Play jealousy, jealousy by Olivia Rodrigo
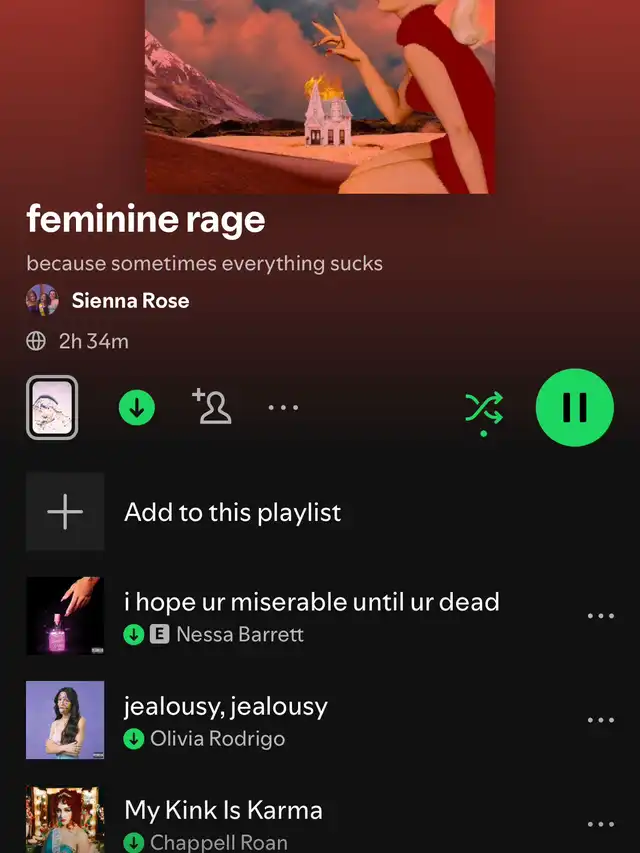Image resolution: width=640 pixels, height=853 pixels. click(225, 706)
